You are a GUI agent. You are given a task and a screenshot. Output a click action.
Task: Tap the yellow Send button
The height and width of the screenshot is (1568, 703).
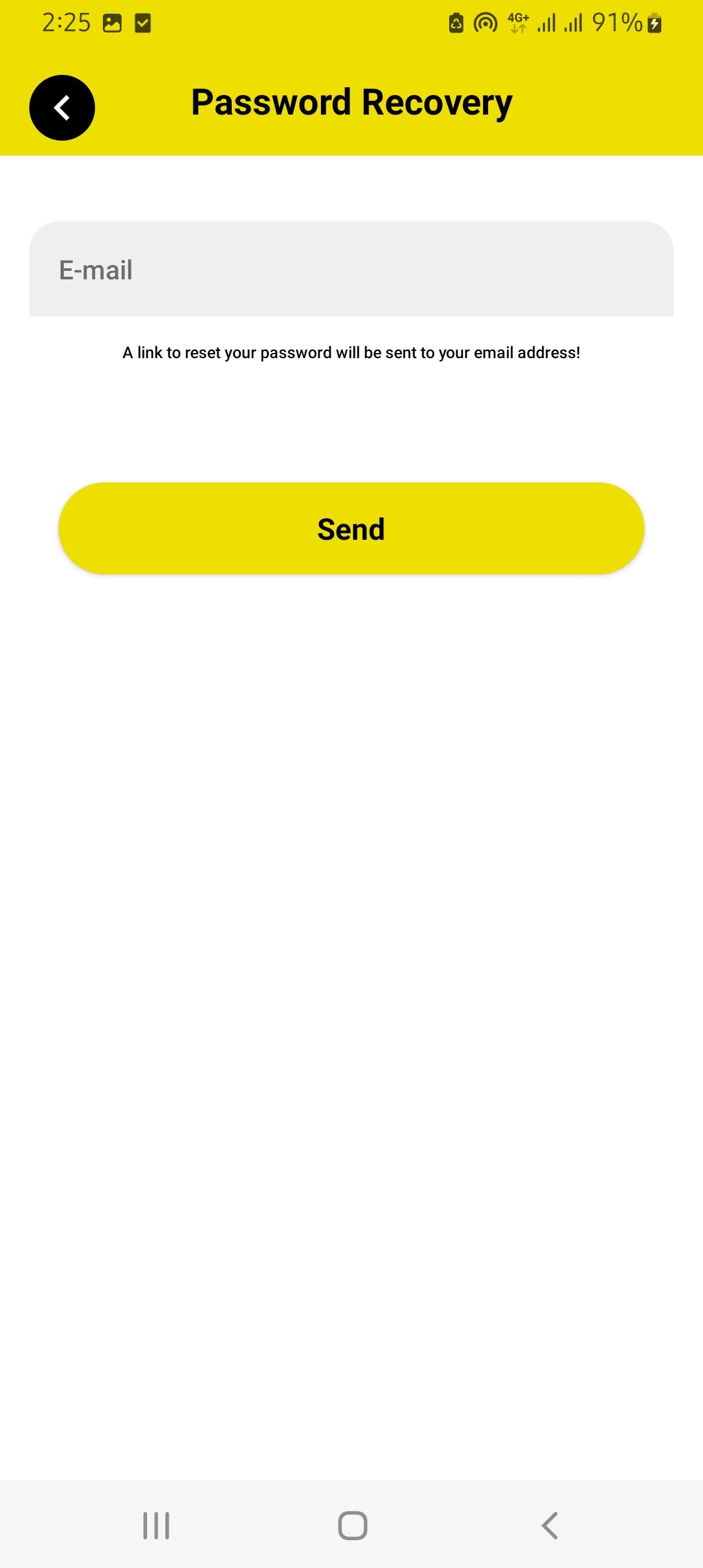pos(351,528)
